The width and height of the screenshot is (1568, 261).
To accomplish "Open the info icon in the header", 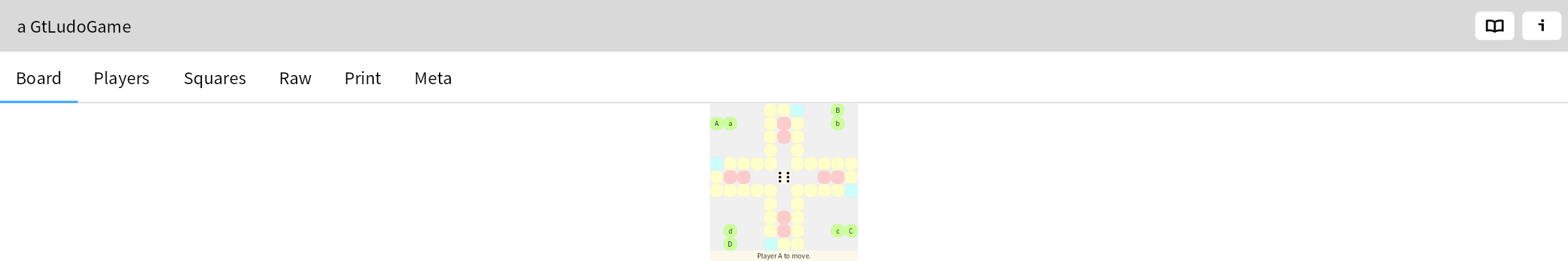I will click(x=1541, y=26).
